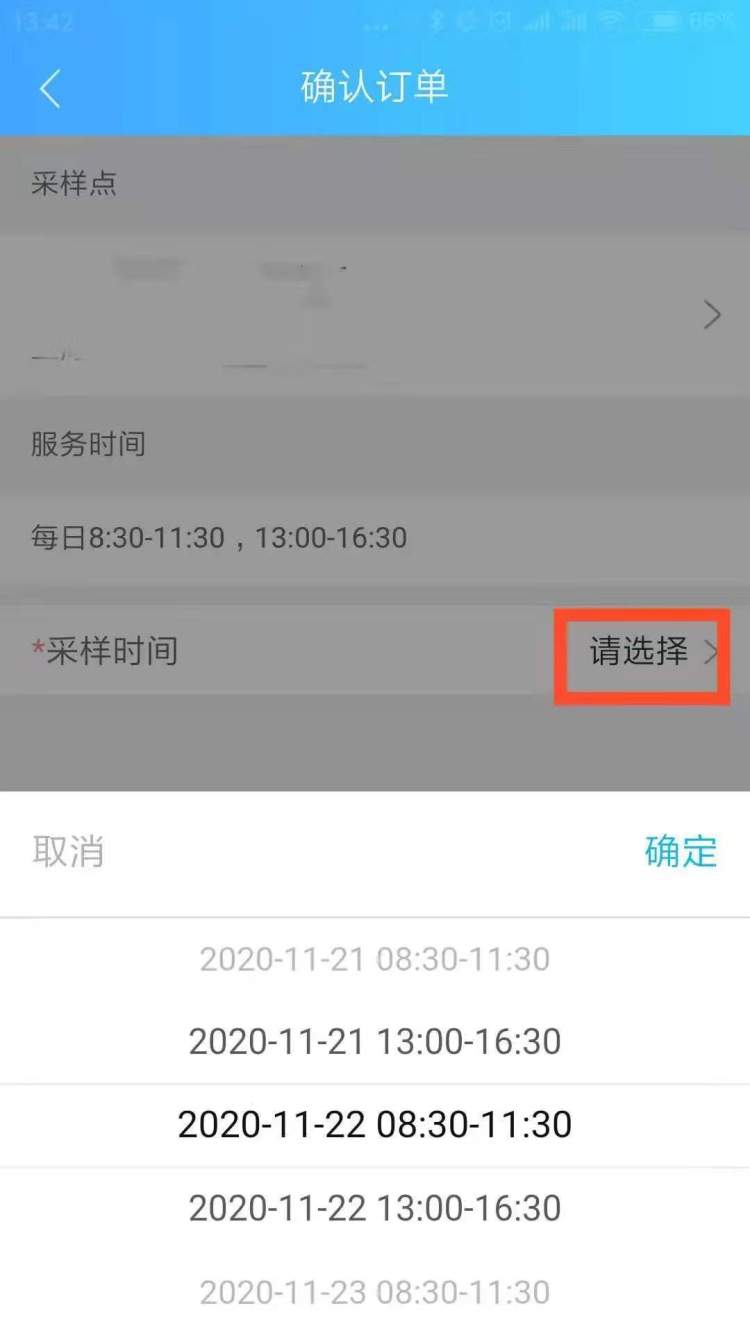This screenshot has width=750, height=1333.
Task: Pick the 2020-11-22 08:30-11:30 slot
Action: 375,1125
